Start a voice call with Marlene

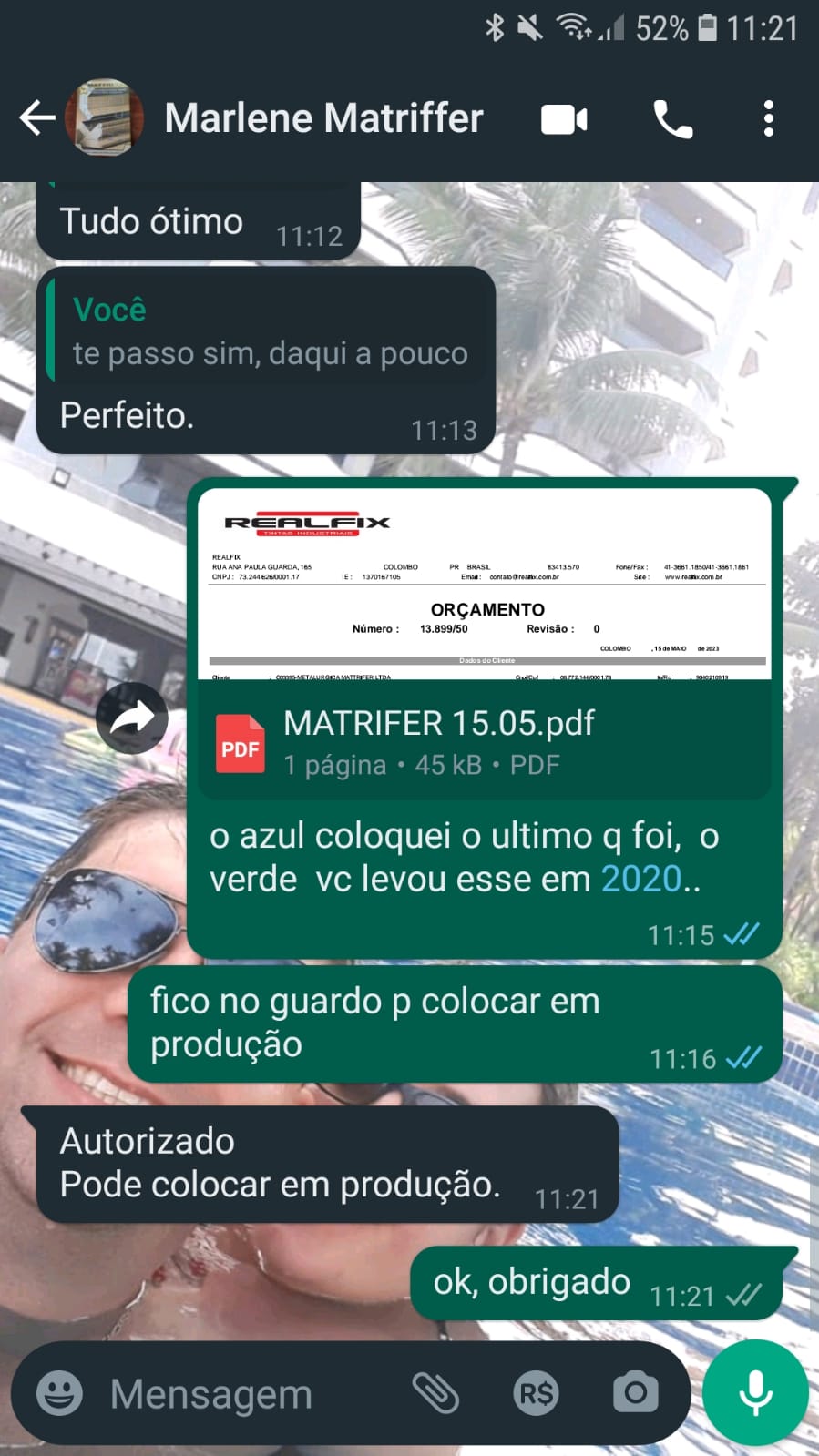coord(673,119)
